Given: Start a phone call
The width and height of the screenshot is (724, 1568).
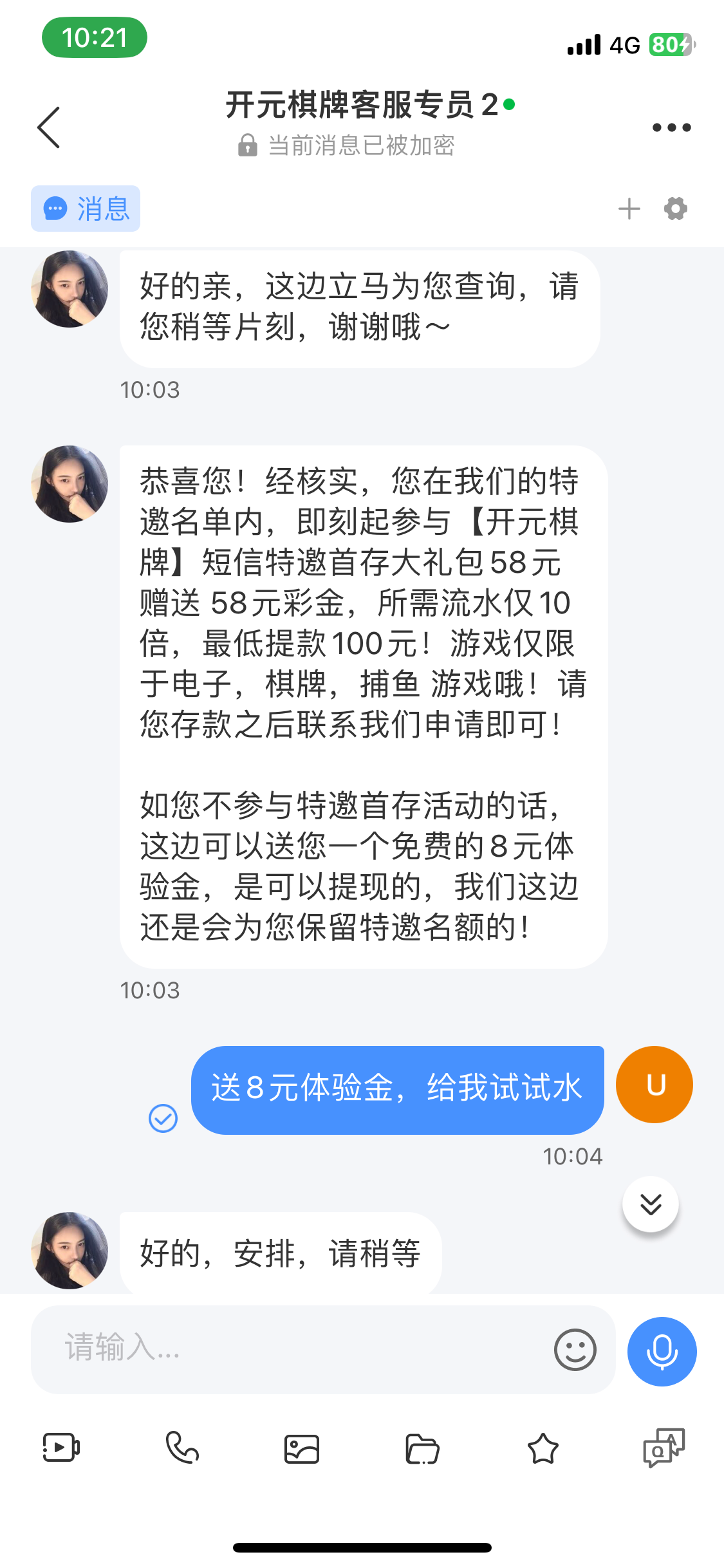Looking at the screenshot, I should [182, 1448].
